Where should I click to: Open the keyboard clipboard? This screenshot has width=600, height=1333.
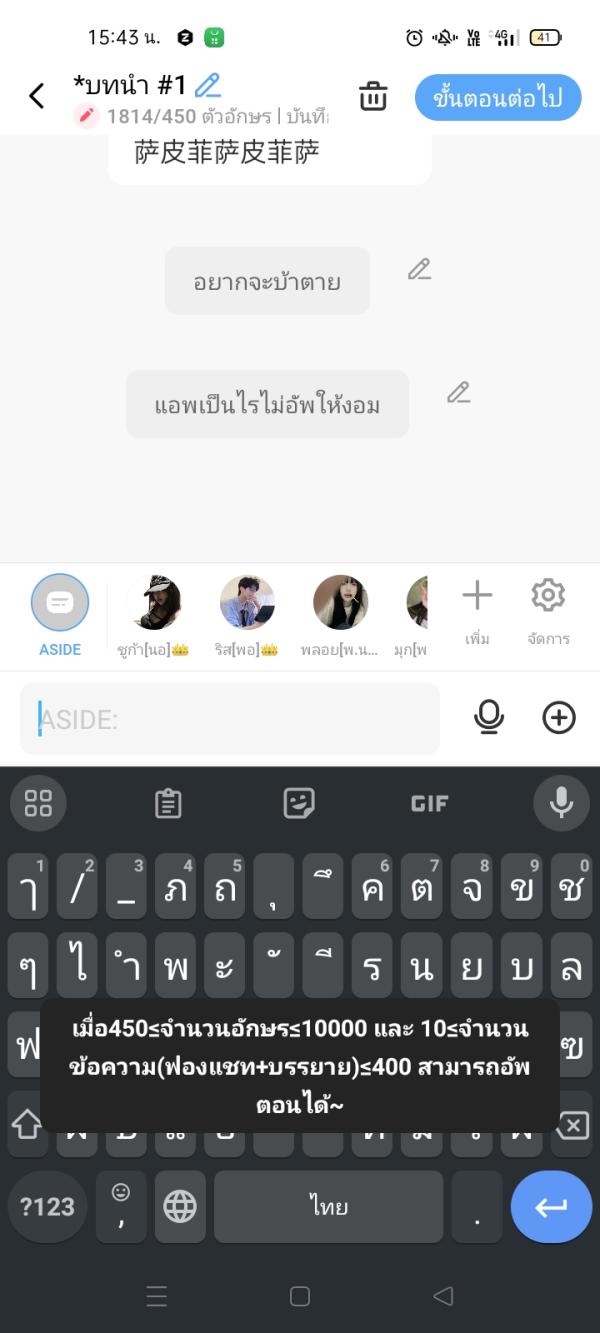coord(168,803)
